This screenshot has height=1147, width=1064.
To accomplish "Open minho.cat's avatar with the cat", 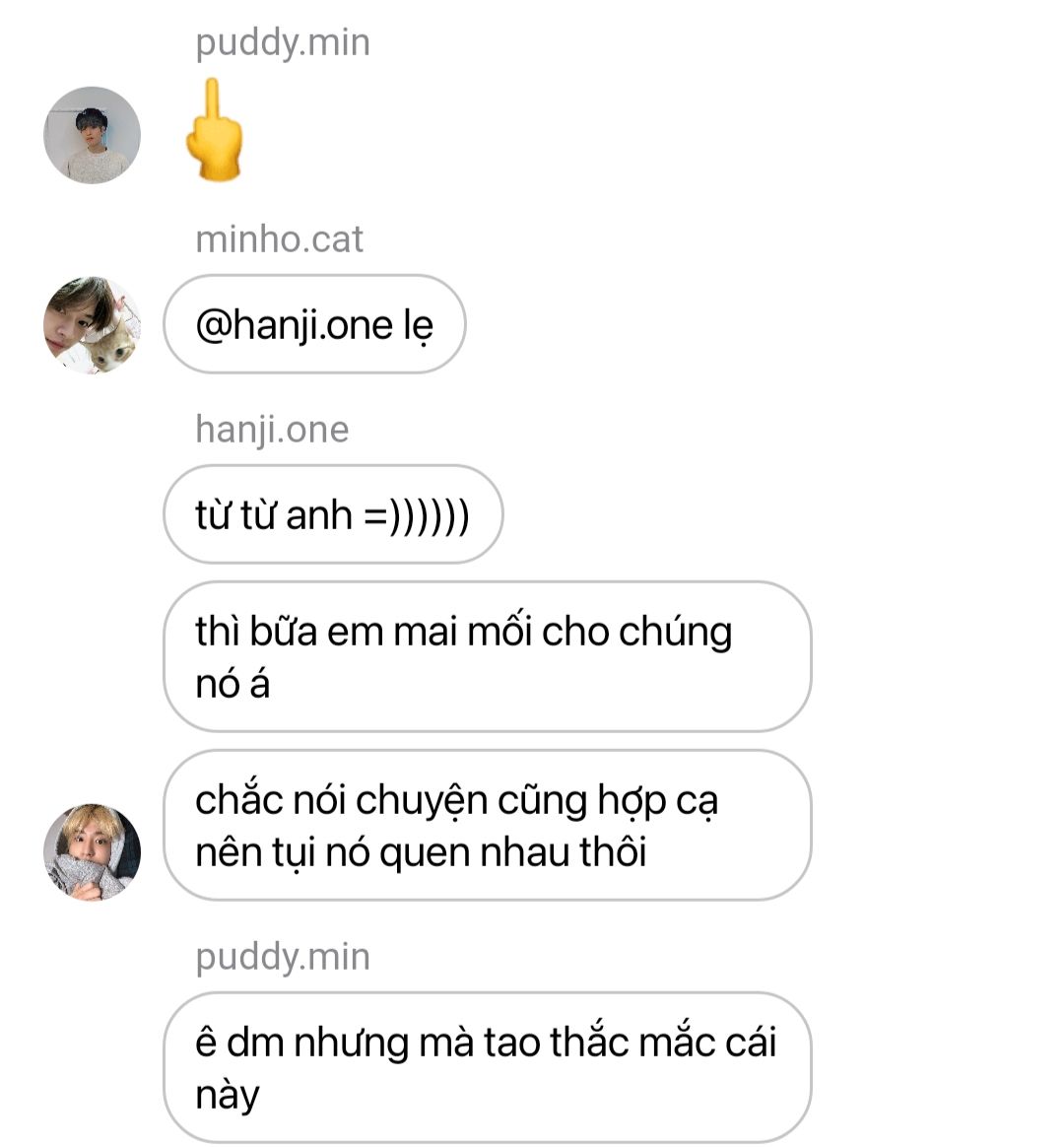I will point(92,324).
